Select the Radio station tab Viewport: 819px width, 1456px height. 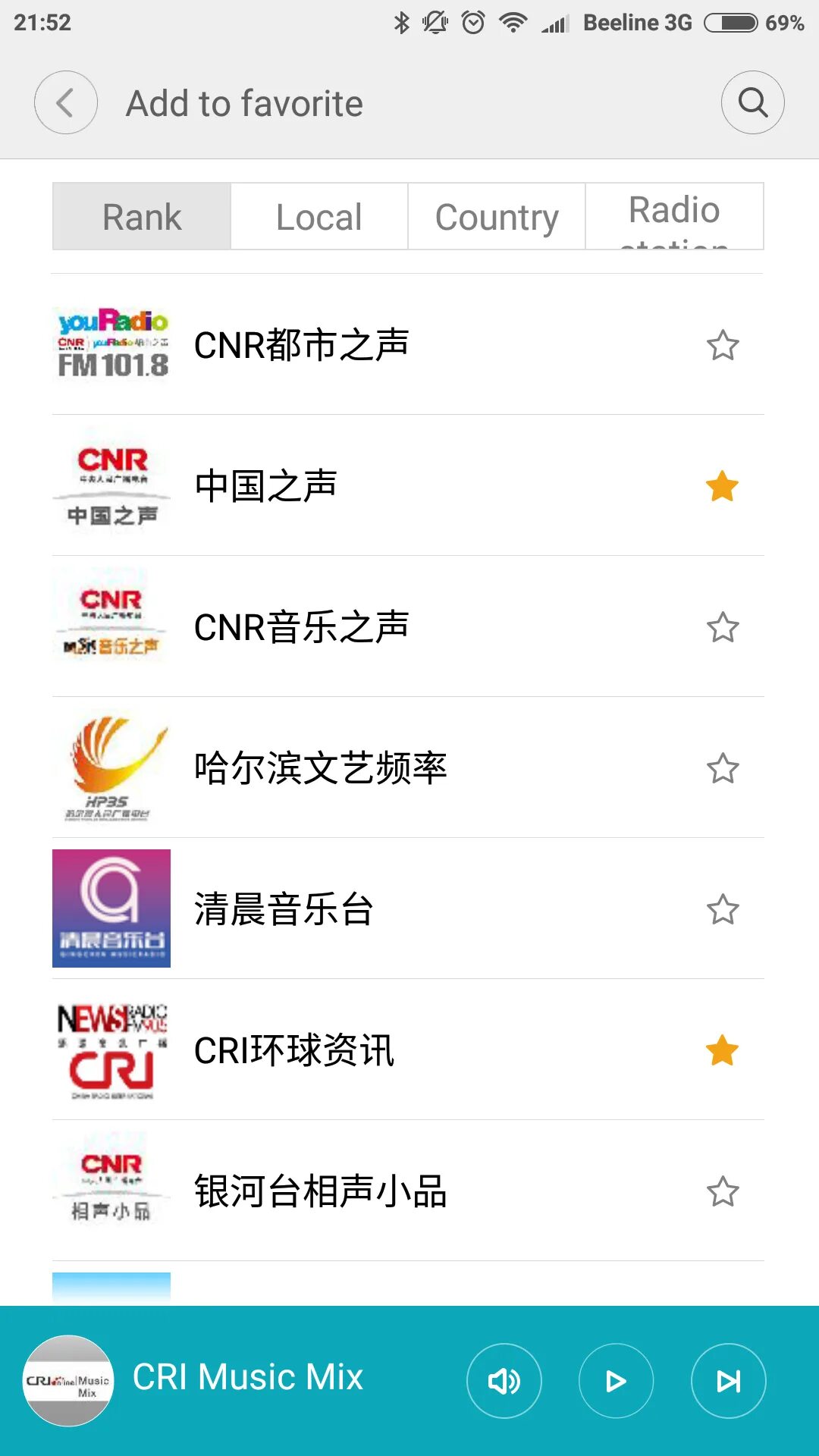click(674, 217)
